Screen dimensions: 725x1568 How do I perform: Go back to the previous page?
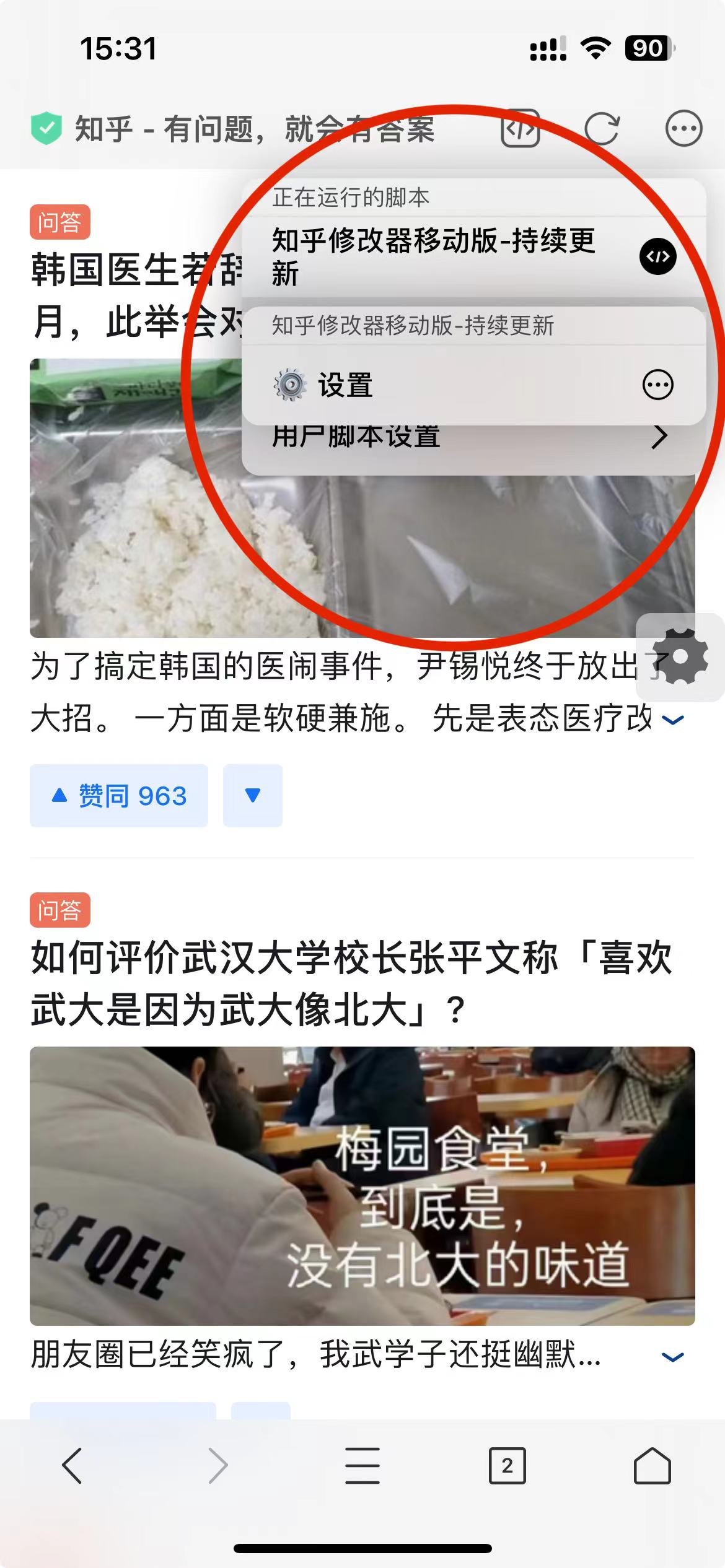pos(72,1466)
